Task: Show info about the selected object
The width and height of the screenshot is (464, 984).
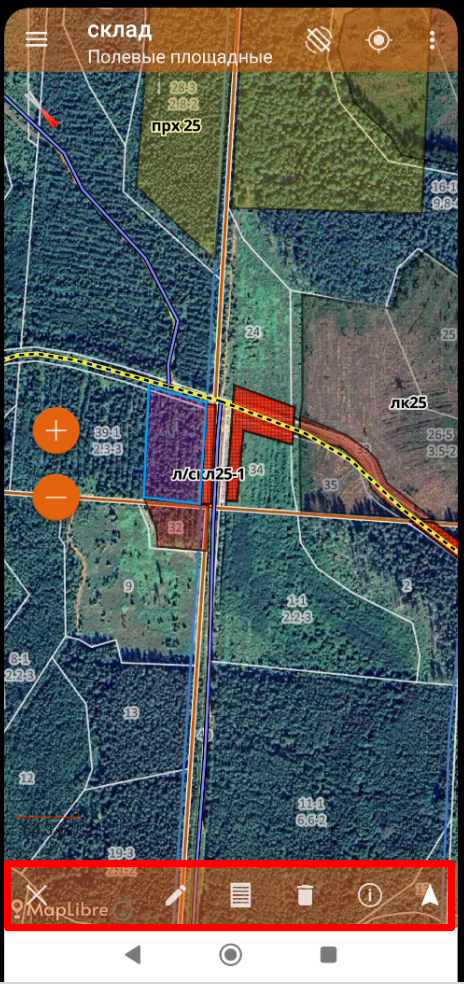Action: tap(370, 895)
